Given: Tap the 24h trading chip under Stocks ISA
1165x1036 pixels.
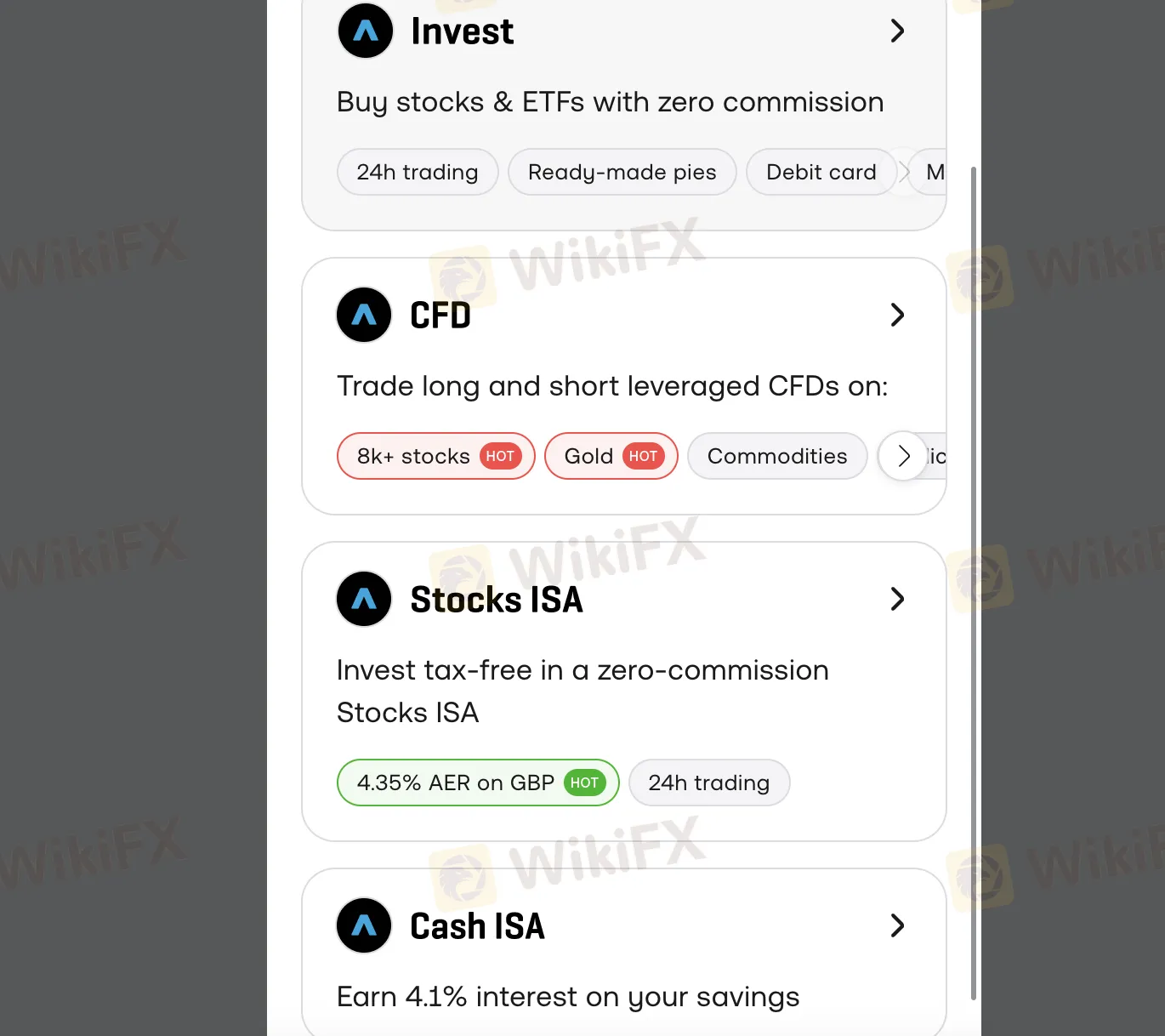Looking at the screenshot, I should coord(708,783).
